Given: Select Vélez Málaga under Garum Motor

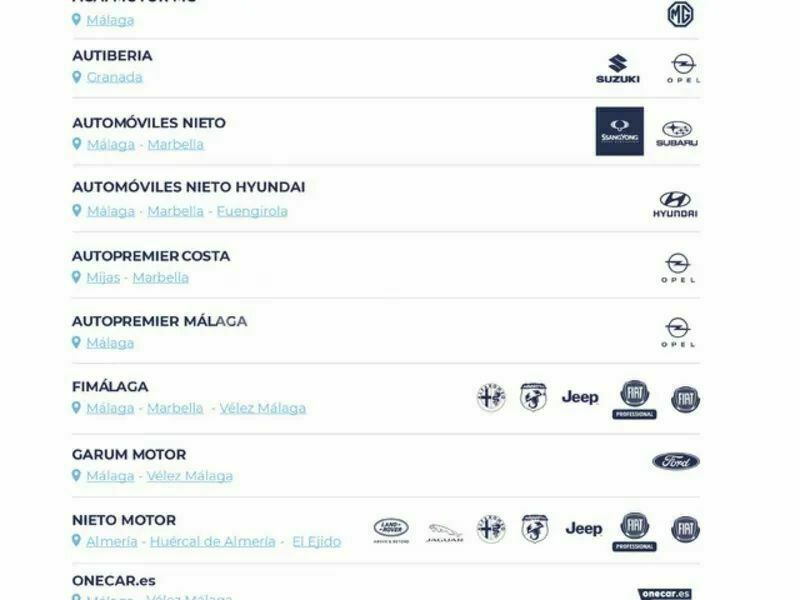Looking at the screenshot, I should [x=190, y=476].
